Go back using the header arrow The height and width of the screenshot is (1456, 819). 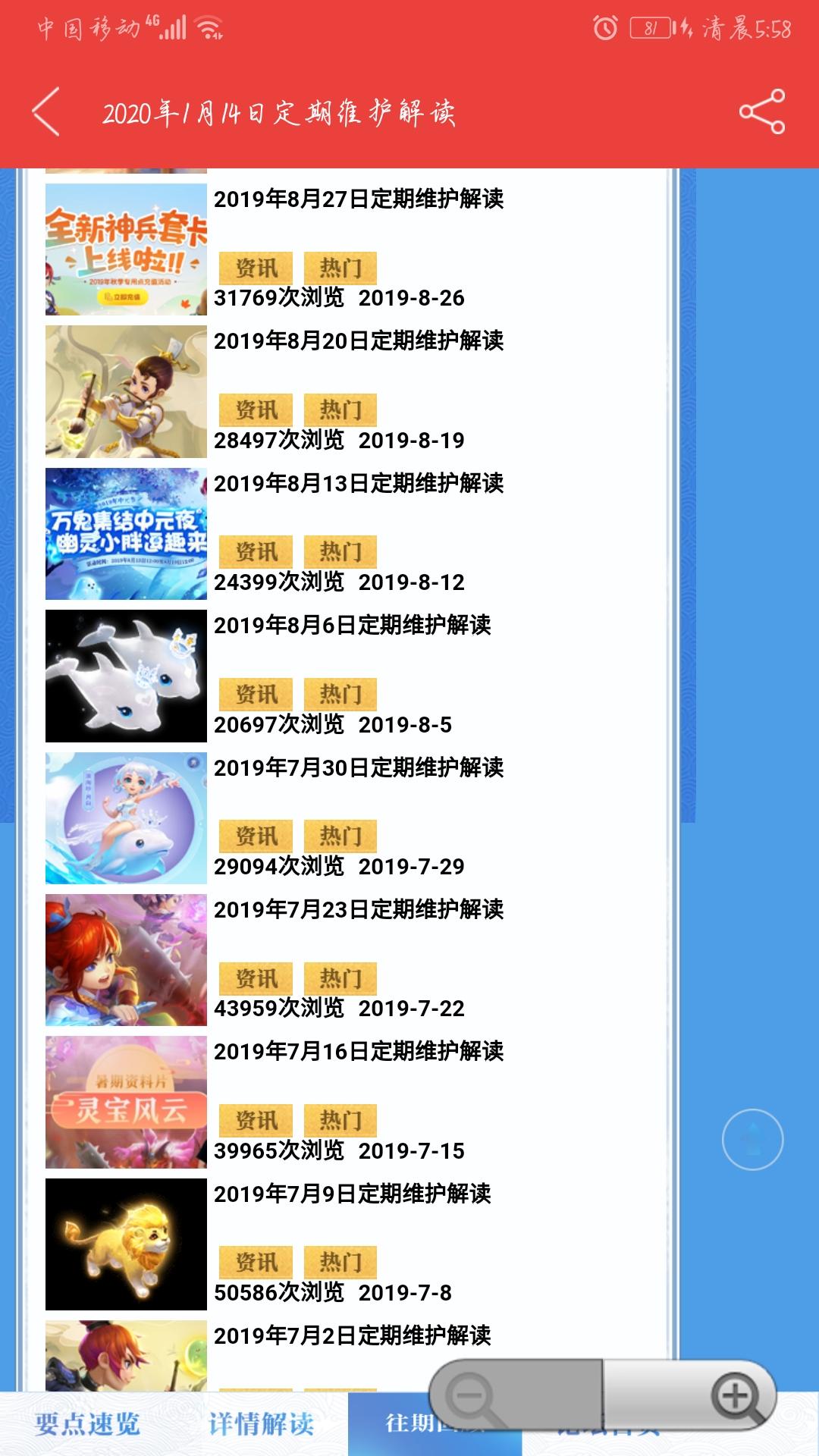pos(46,112)
